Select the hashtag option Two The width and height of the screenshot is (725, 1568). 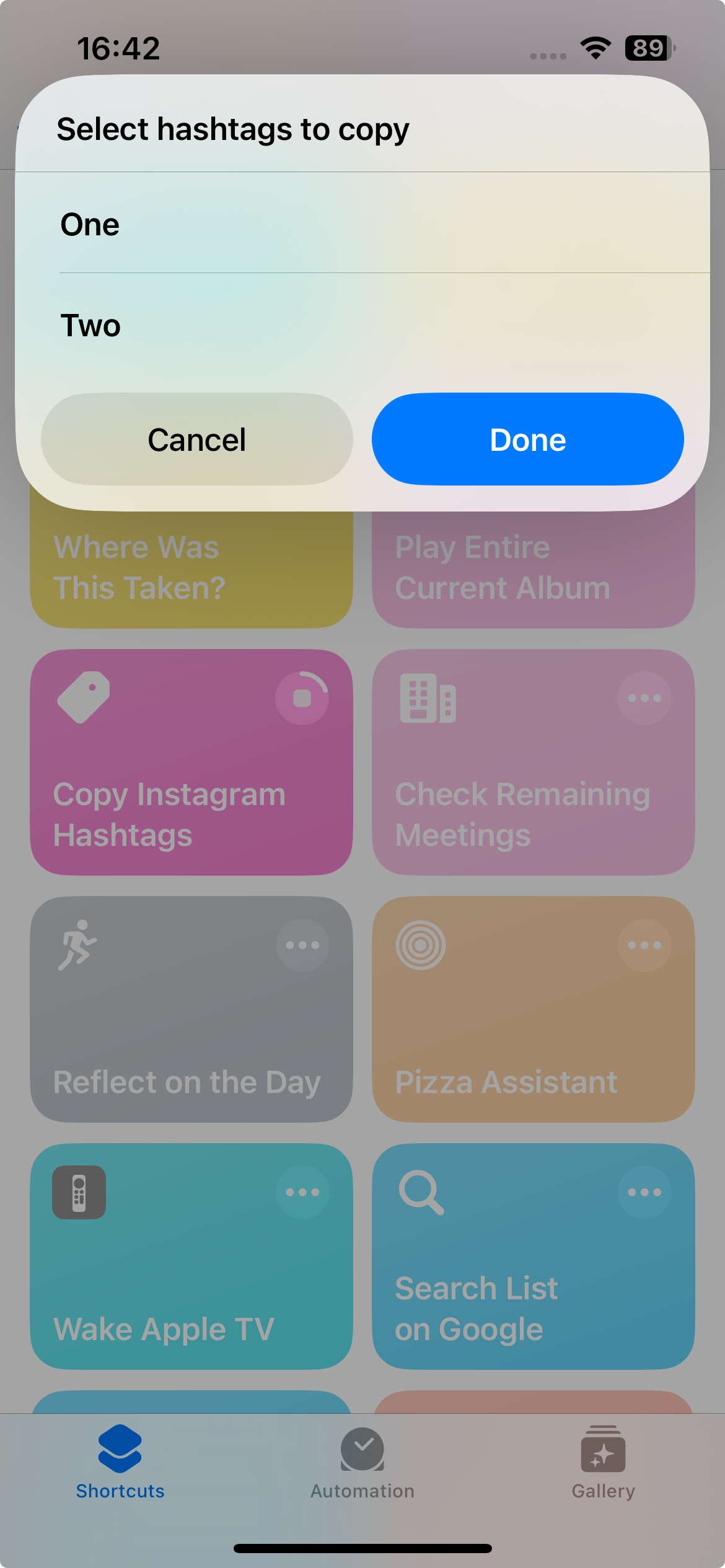click(362, 326)
